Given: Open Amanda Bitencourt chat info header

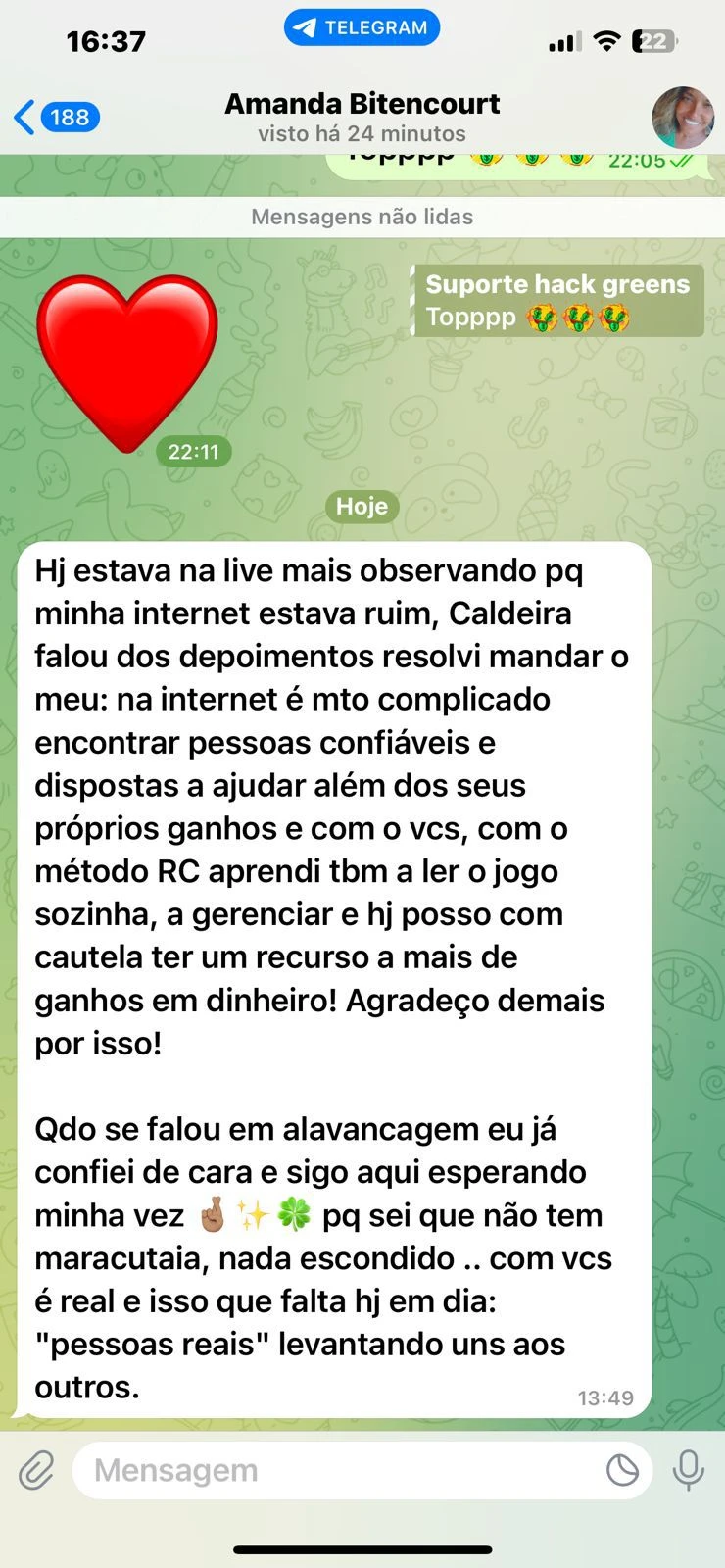Looking at the screenshot, I should point(362,118).
